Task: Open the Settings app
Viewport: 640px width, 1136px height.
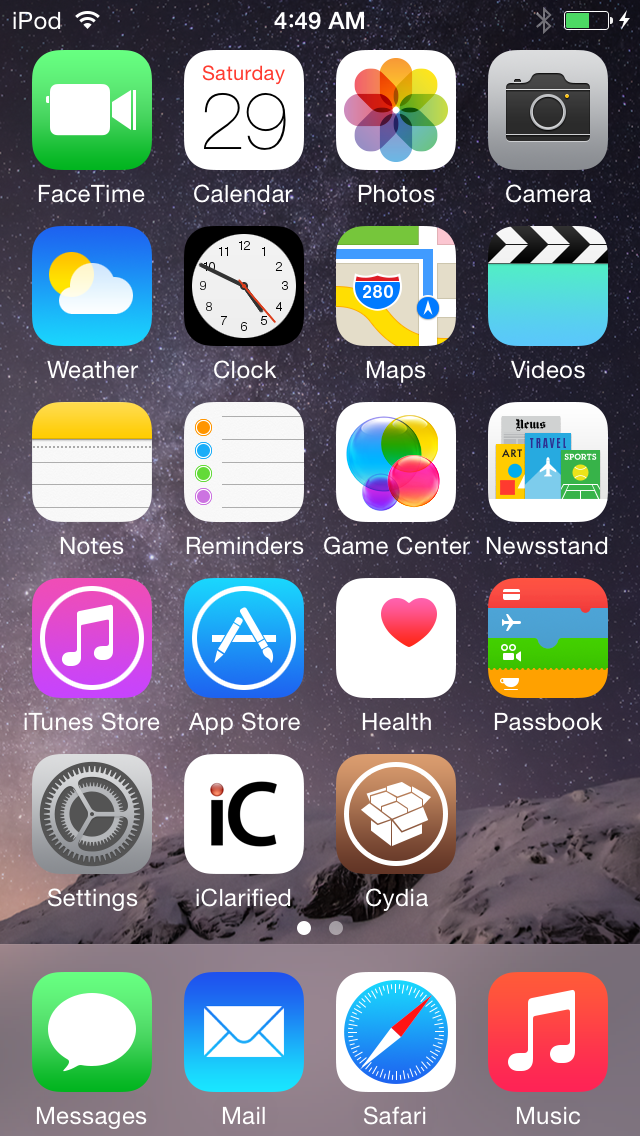Action: coord(92,814)
